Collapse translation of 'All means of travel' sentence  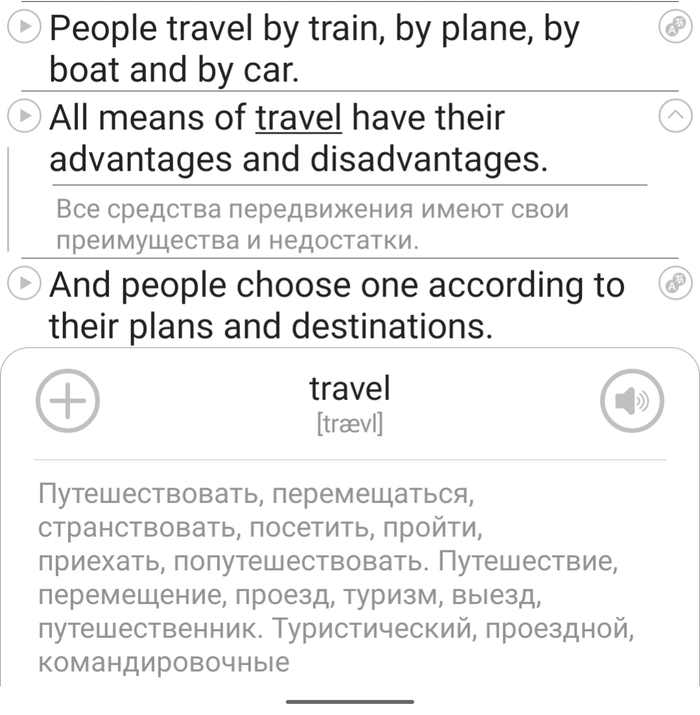(x=677, y=118)
